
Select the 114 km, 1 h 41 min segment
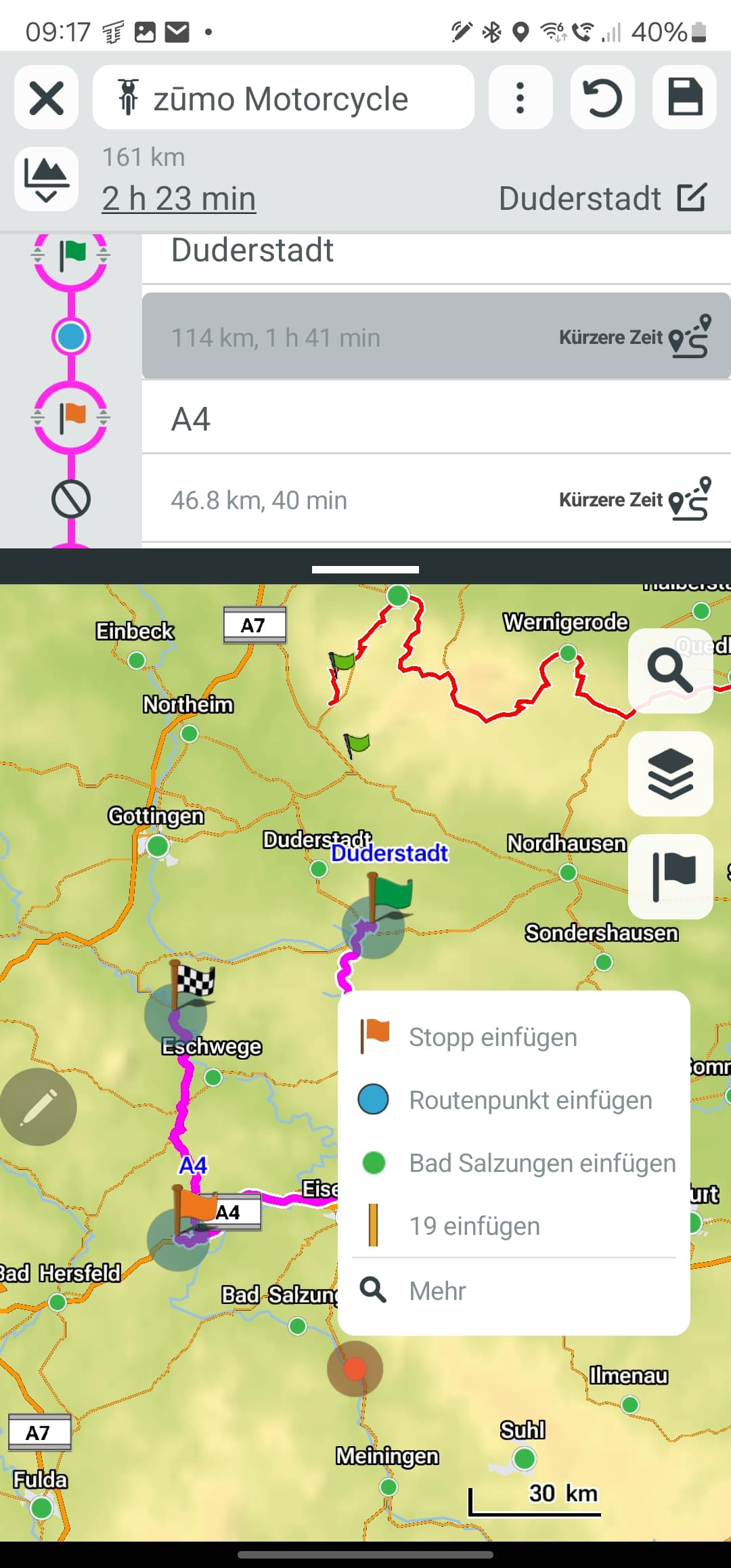(436, 336)
